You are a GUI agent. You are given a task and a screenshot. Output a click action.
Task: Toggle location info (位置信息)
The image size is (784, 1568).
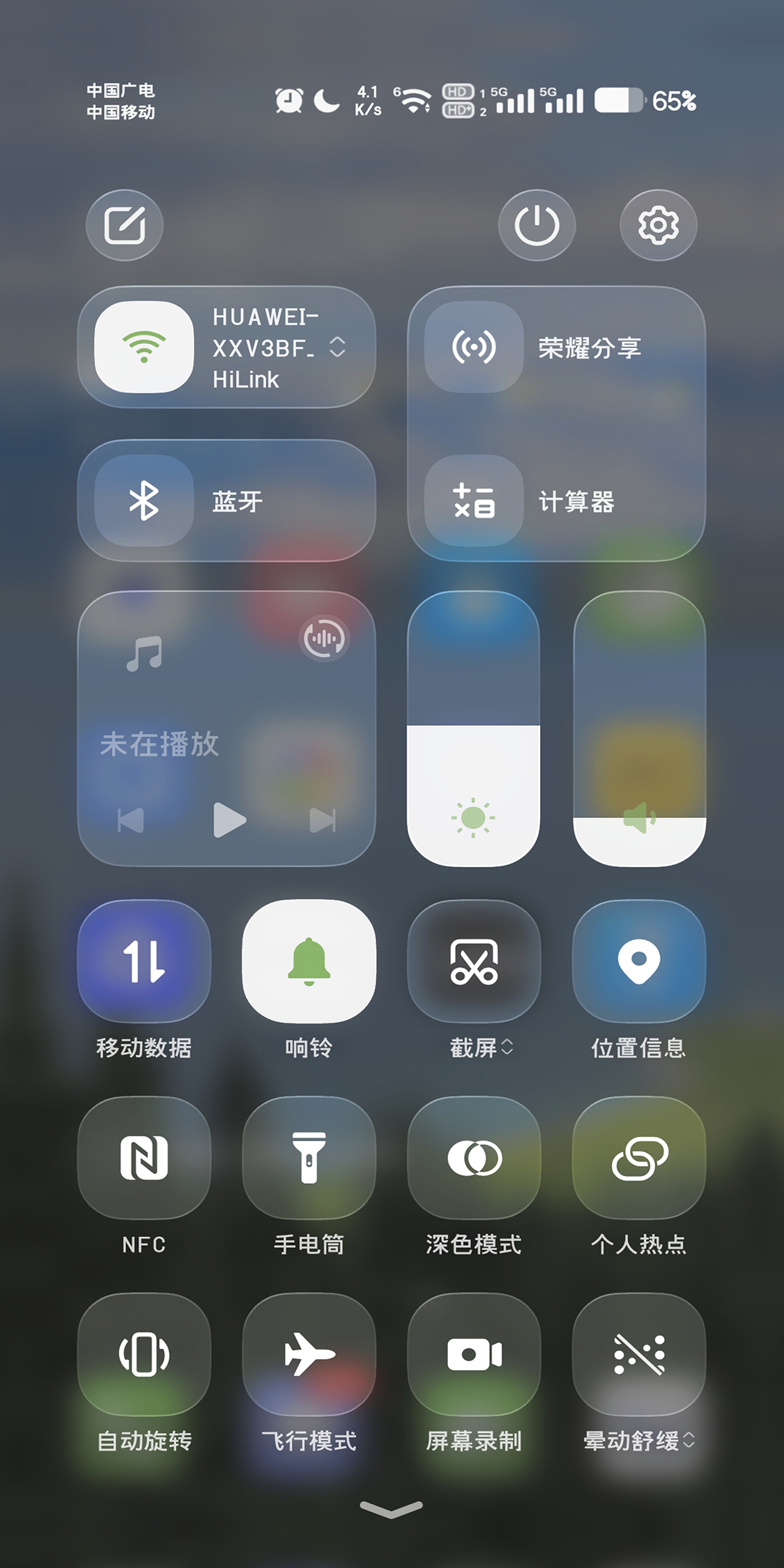pos(639,961)
